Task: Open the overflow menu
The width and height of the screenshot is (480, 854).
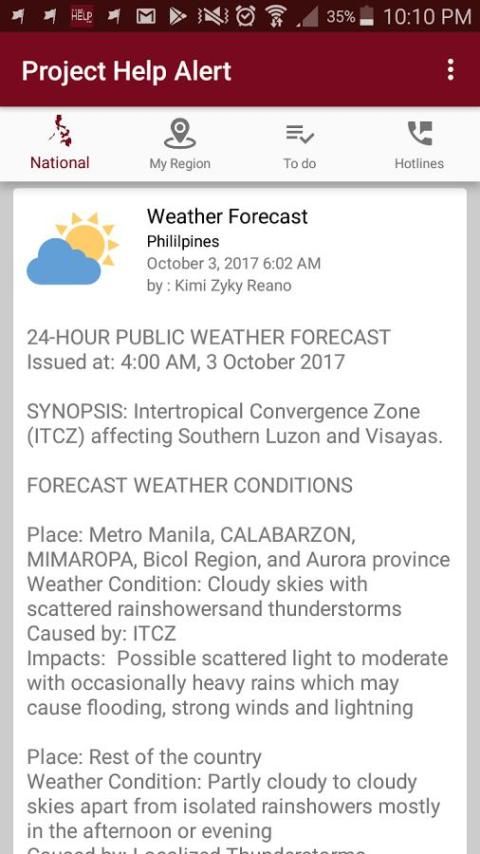Action: 450,70
